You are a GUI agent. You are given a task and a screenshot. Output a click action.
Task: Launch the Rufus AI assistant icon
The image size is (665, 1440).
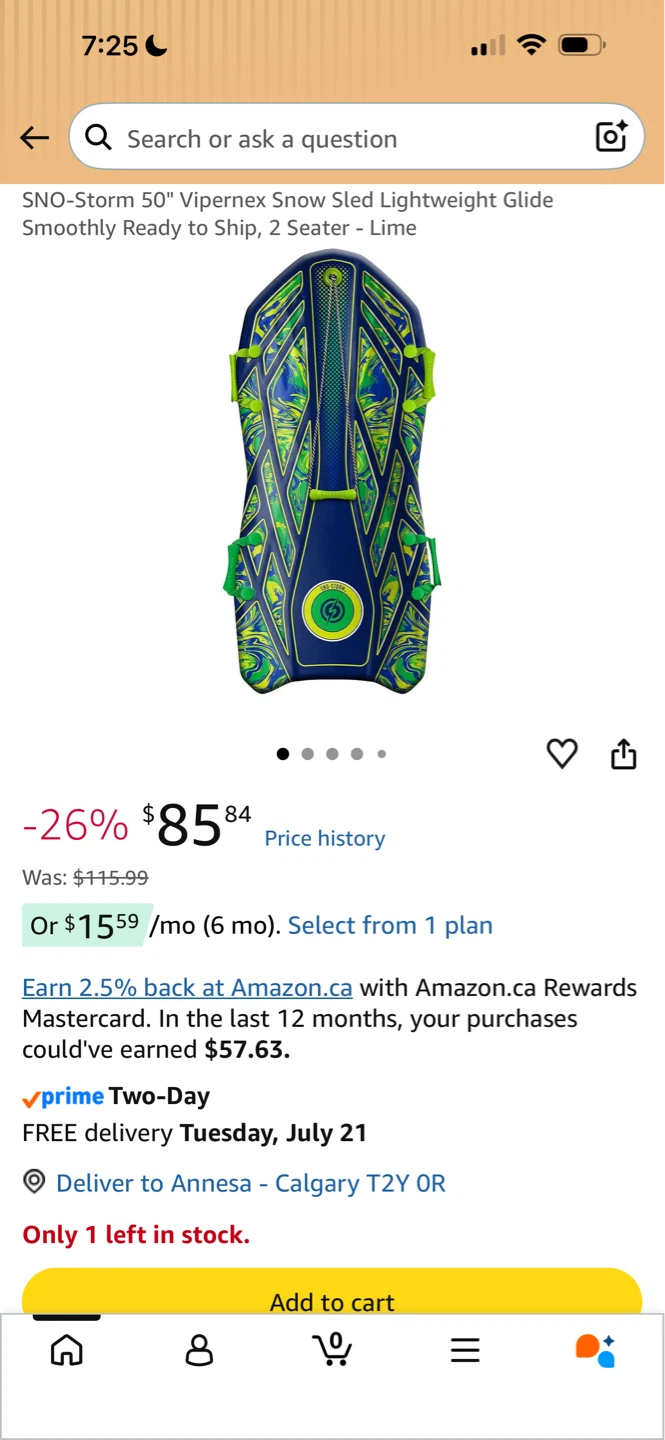pyautogui.click(x=596, y=1349)
